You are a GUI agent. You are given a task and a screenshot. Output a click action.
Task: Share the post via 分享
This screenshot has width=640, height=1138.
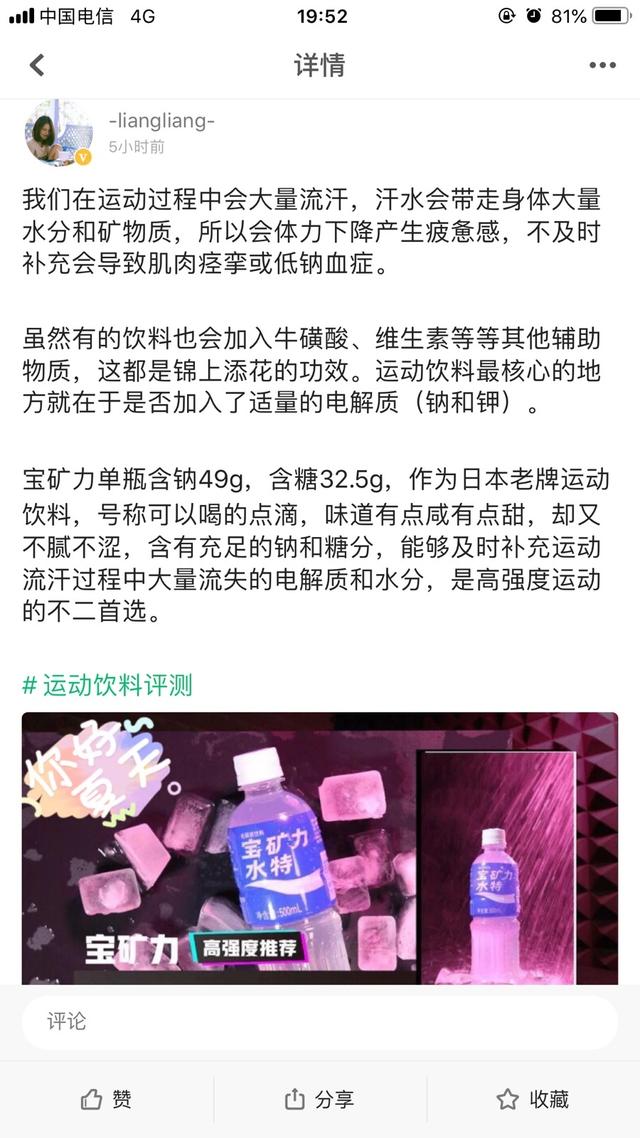point(320,1099)
